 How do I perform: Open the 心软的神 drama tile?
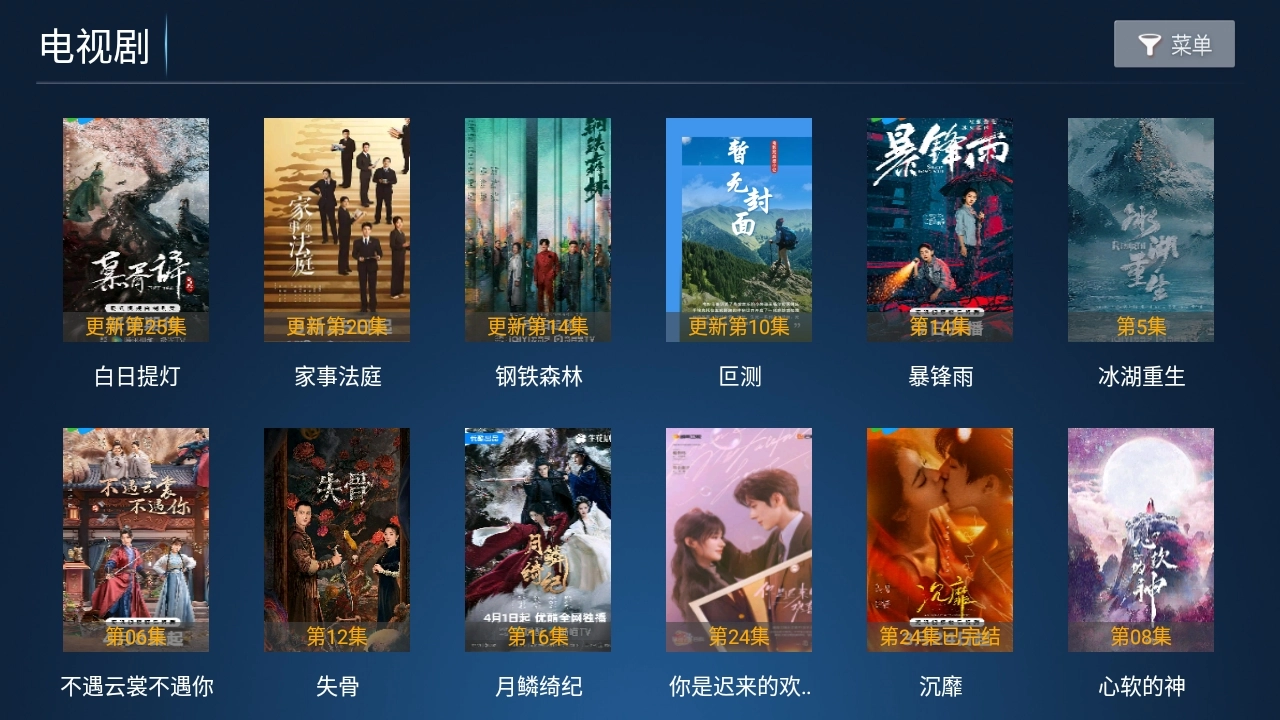click(1141, 540)
